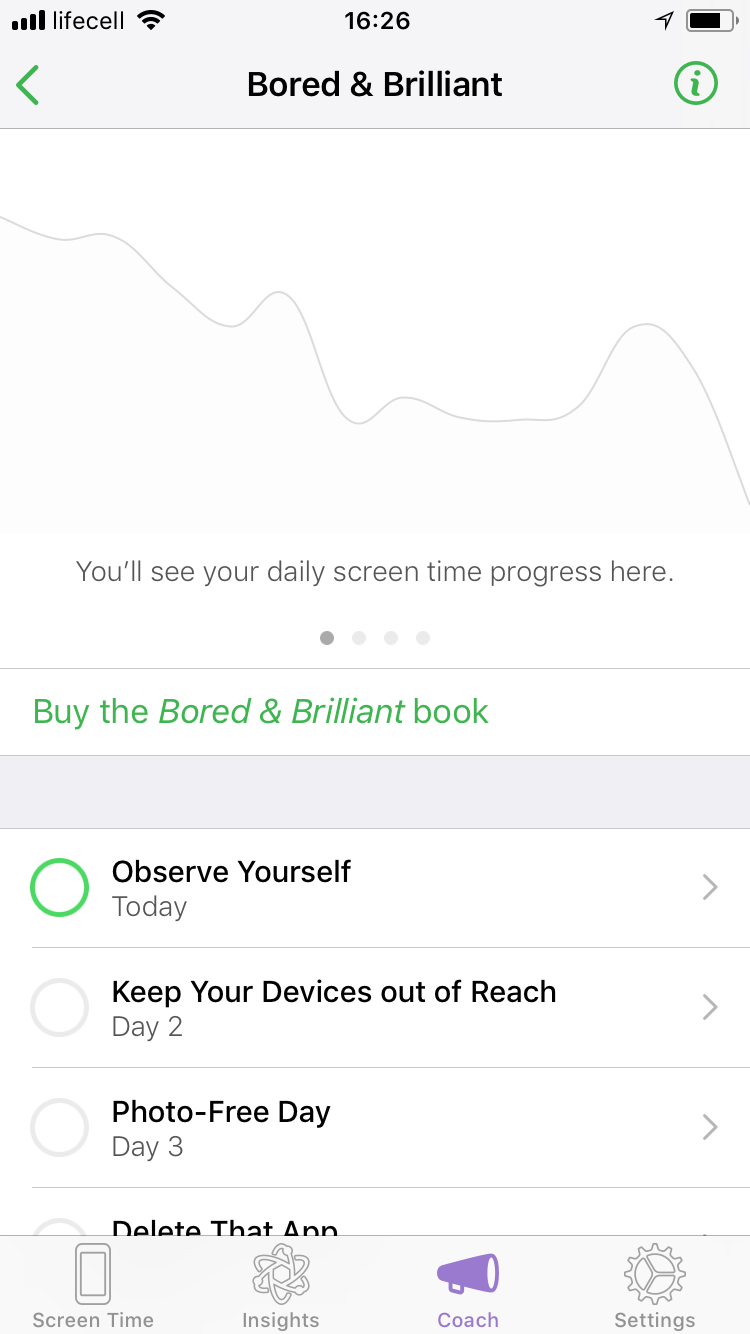750x1334 pixels.
Task: Open the Photo-Free Day challenge
Action: click(x=400, y=1127)
